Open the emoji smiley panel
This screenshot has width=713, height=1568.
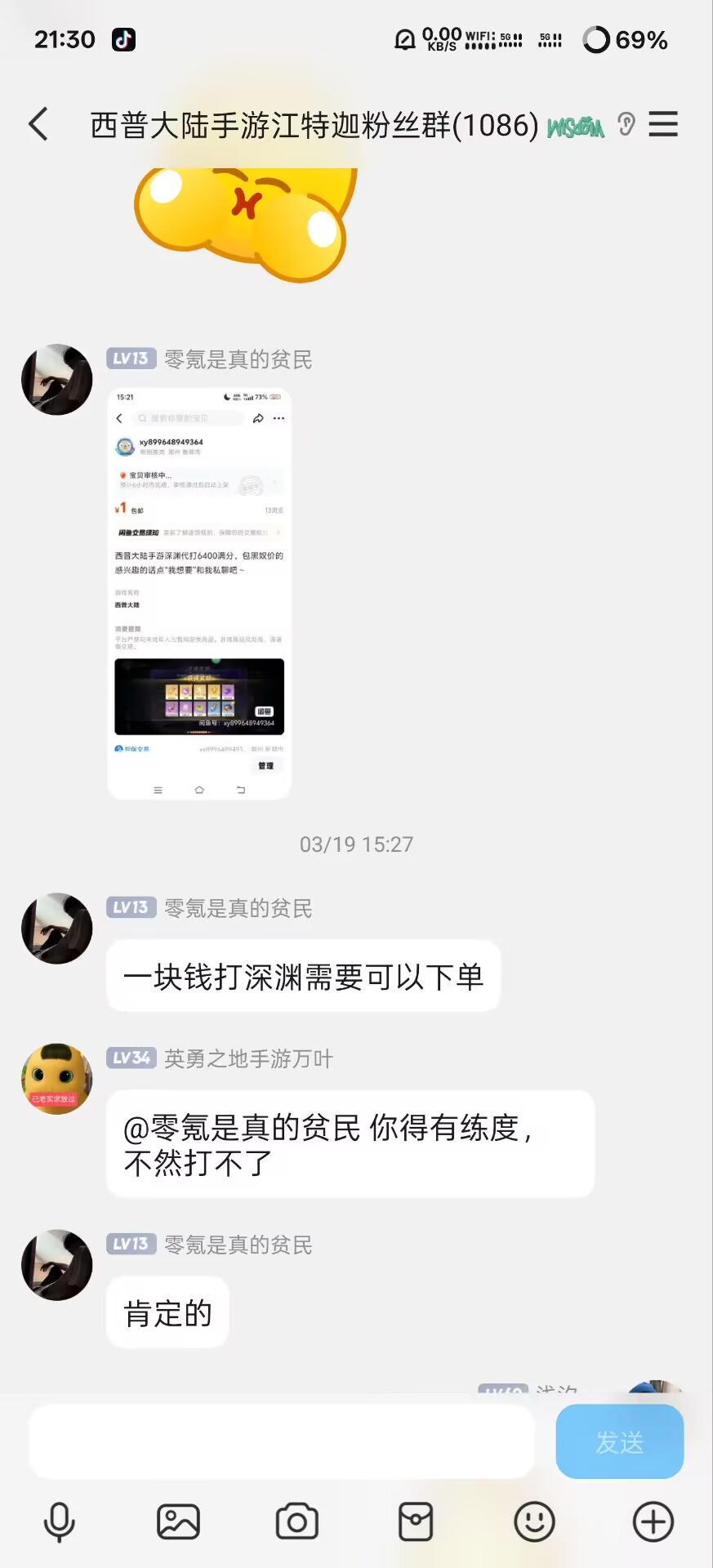click(534, 1522)
